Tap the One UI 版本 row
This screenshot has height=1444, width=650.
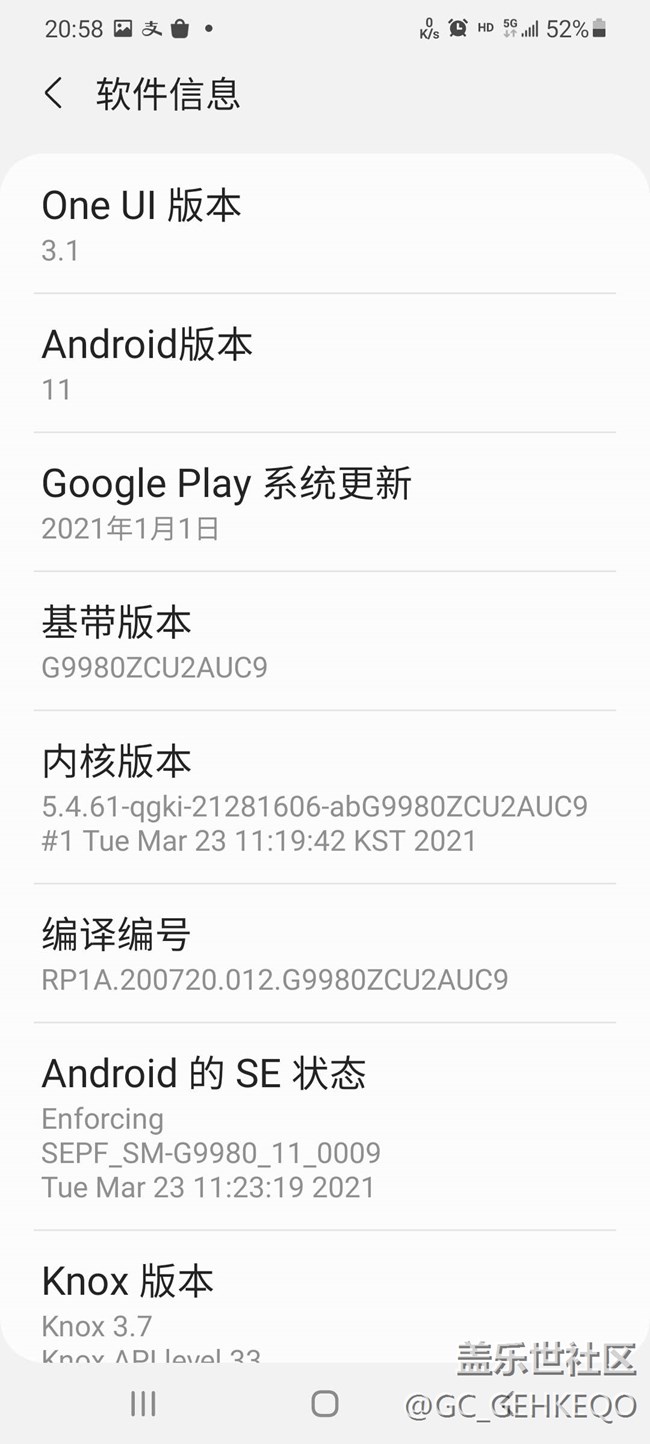(x=324, y=225)
